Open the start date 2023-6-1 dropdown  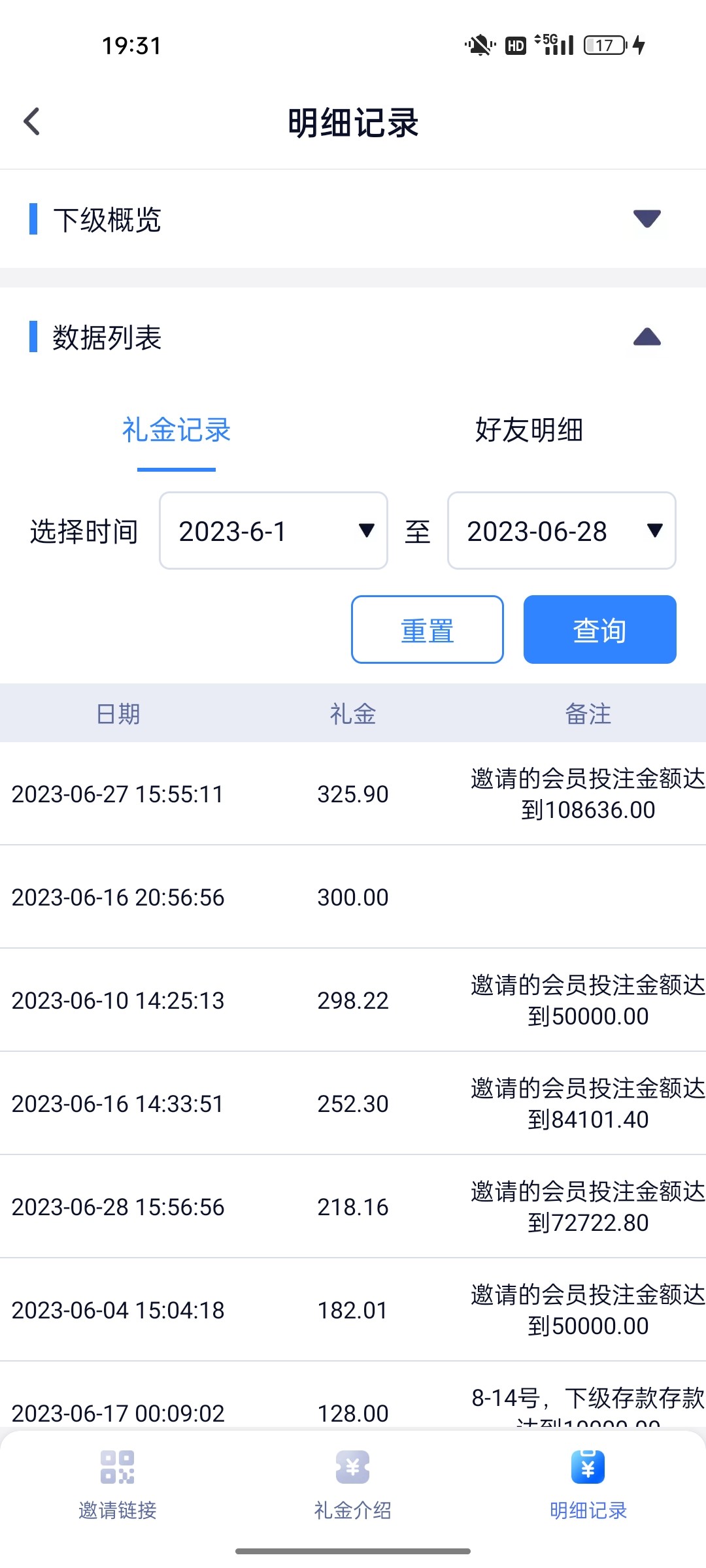273,531
